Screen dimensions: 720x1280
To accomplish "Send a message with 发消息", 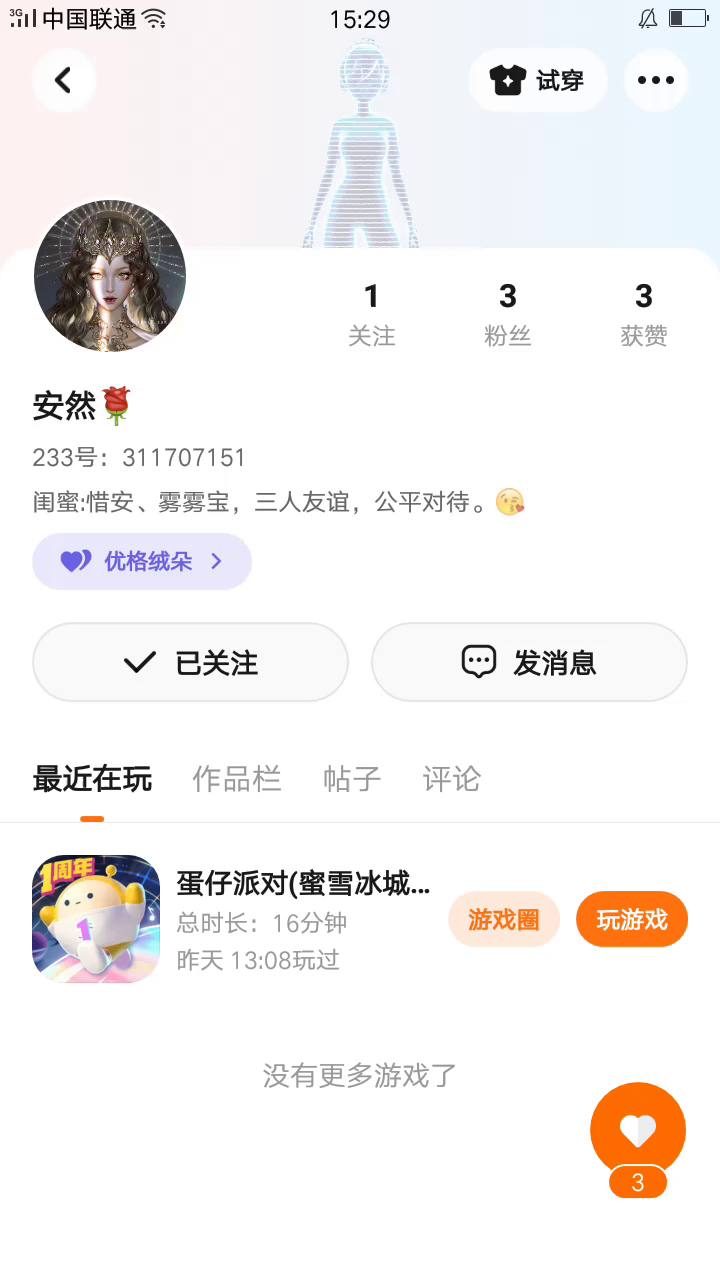I will pos(529,662).
